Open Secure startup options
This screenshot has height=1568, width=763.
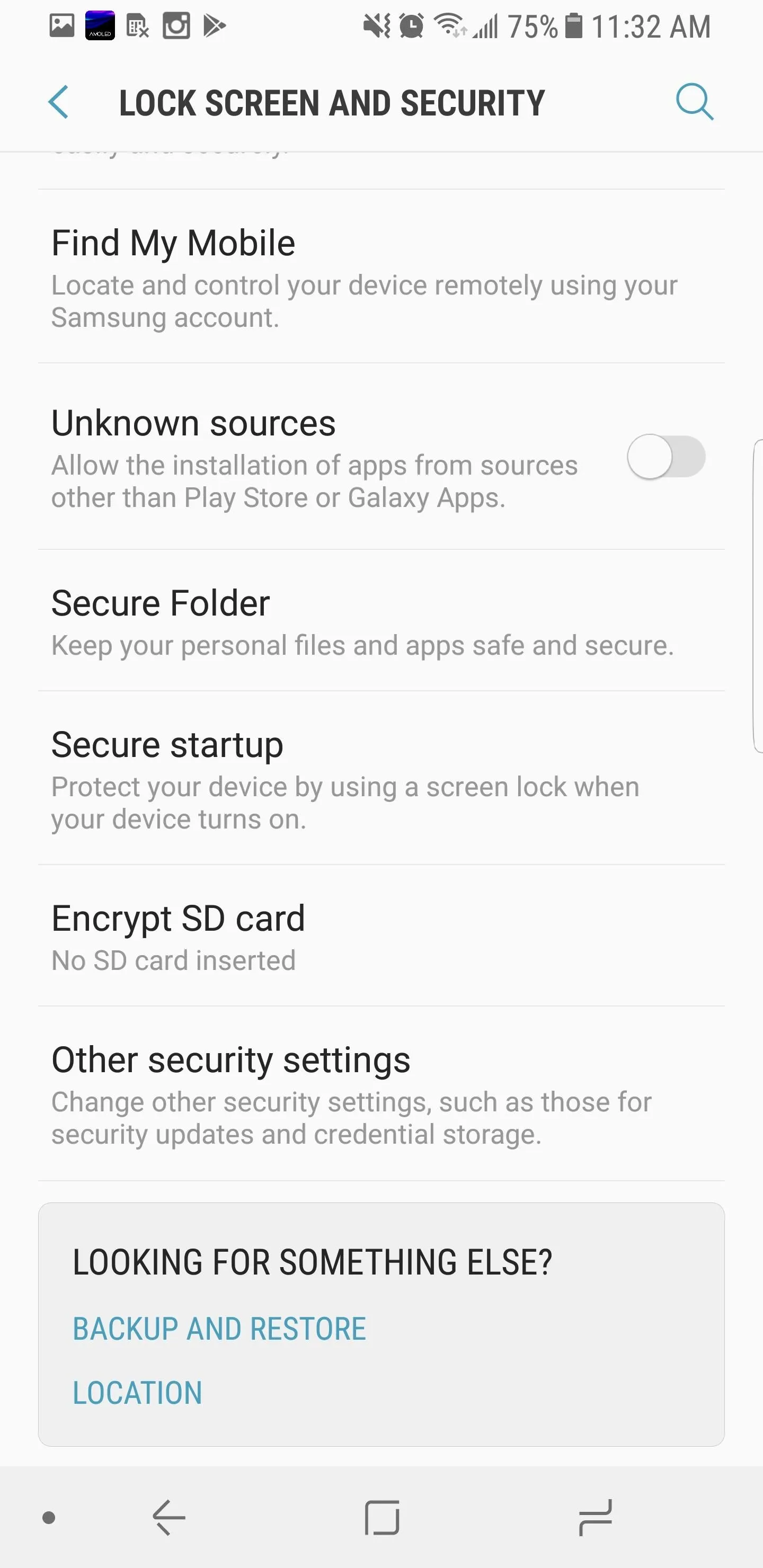[x=381, y=779]
